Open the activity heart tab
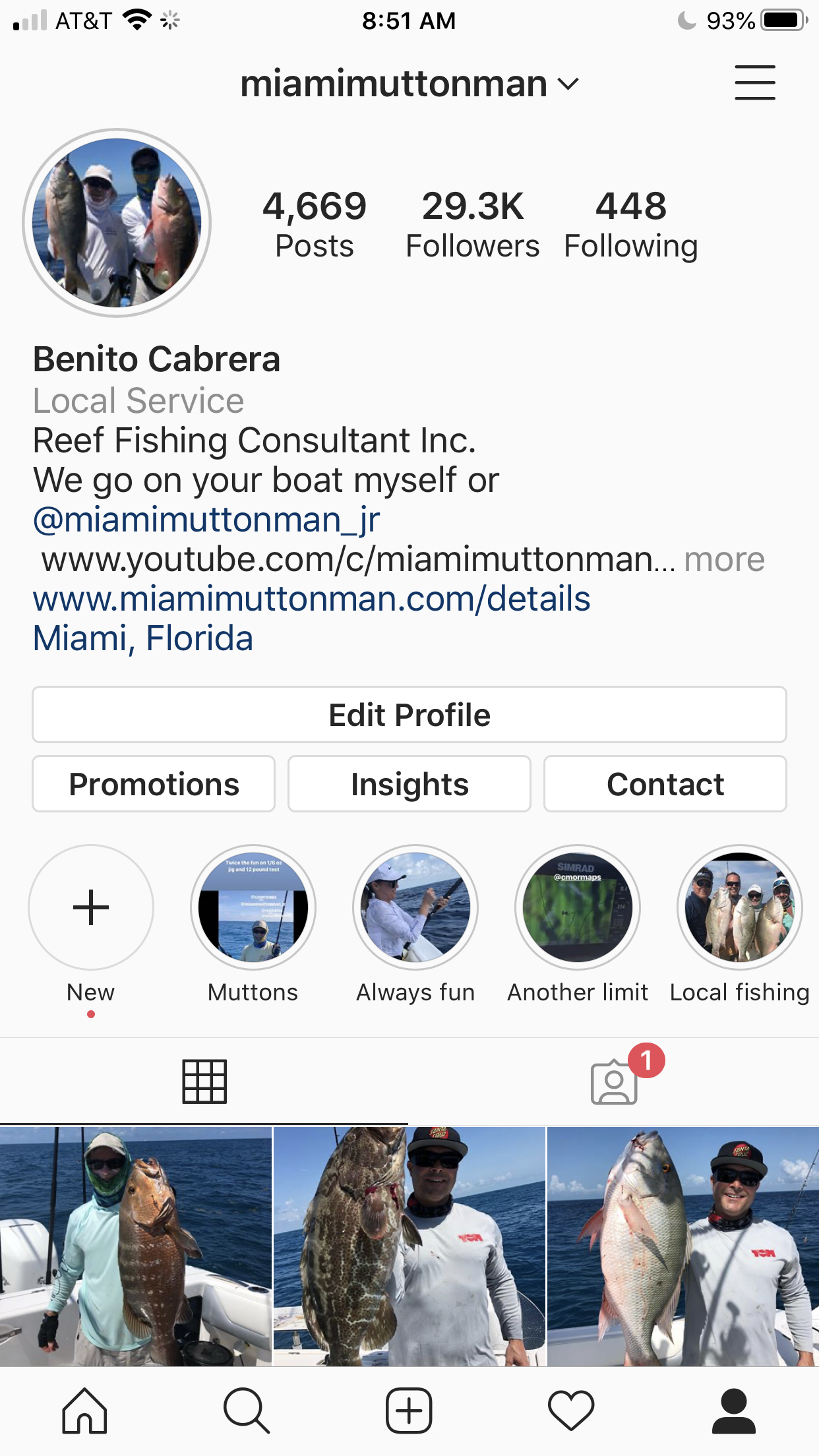 point(571,1411)
